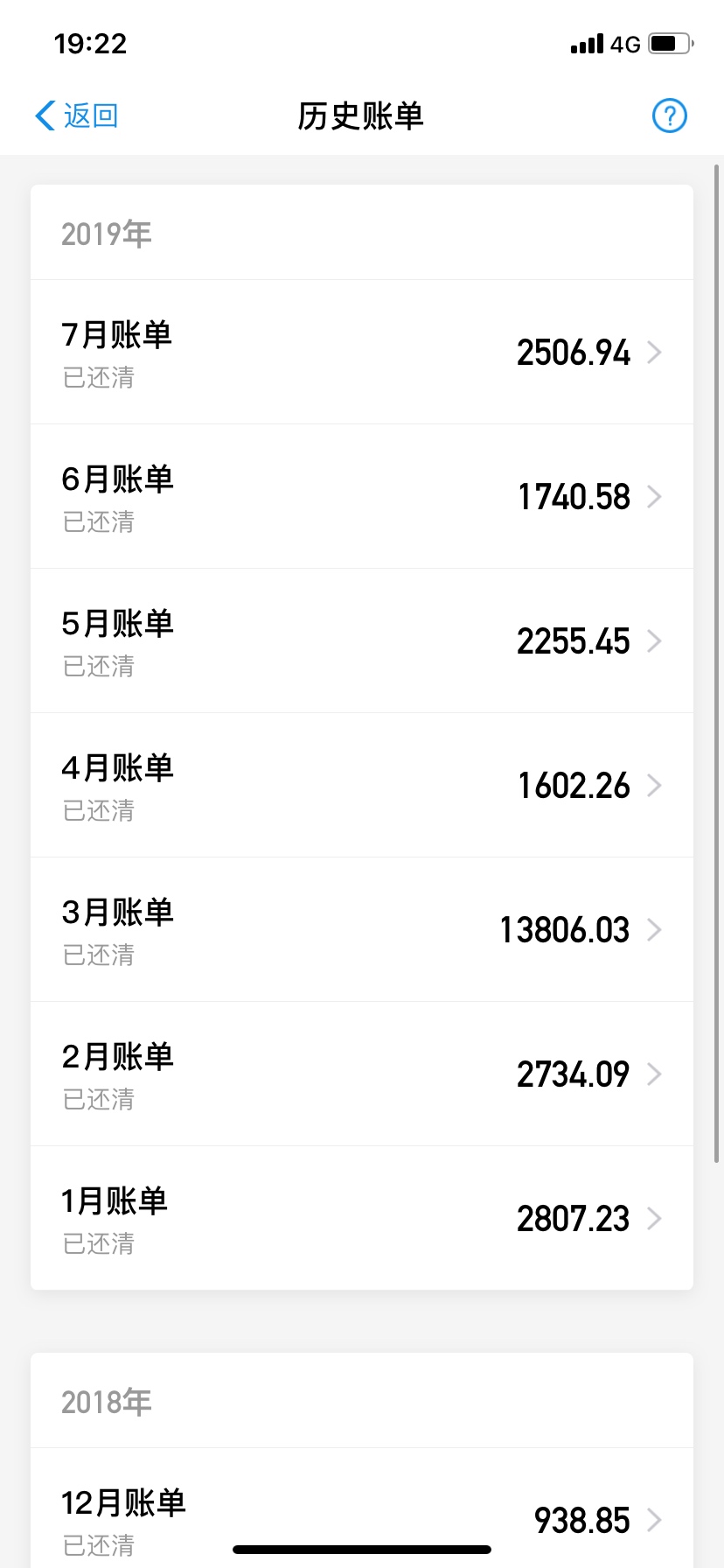This screenshot has width=724, height=1568.
Task: Open the 1月账单 bill for 2019
Action: tap(362, 1218)
